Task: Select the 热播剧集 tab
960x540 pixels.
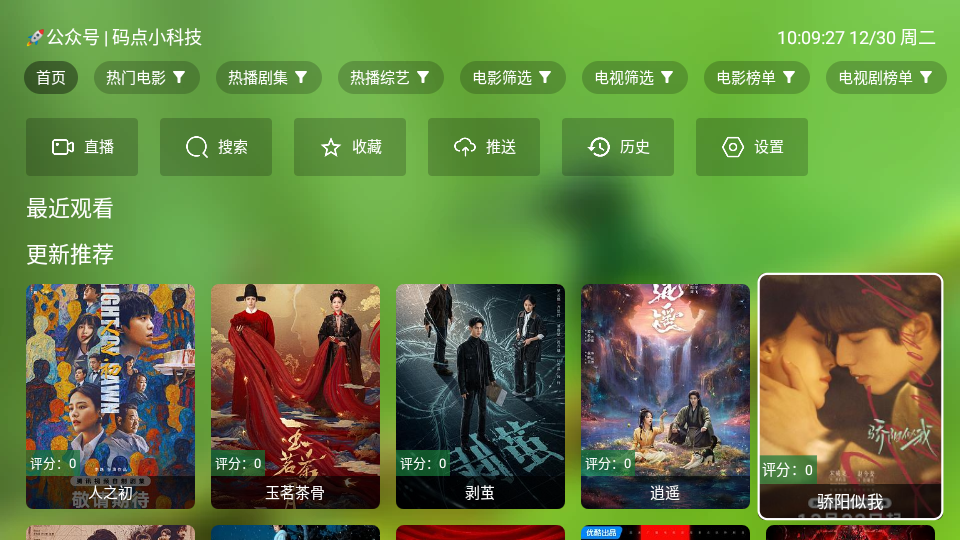Action: 268,78
